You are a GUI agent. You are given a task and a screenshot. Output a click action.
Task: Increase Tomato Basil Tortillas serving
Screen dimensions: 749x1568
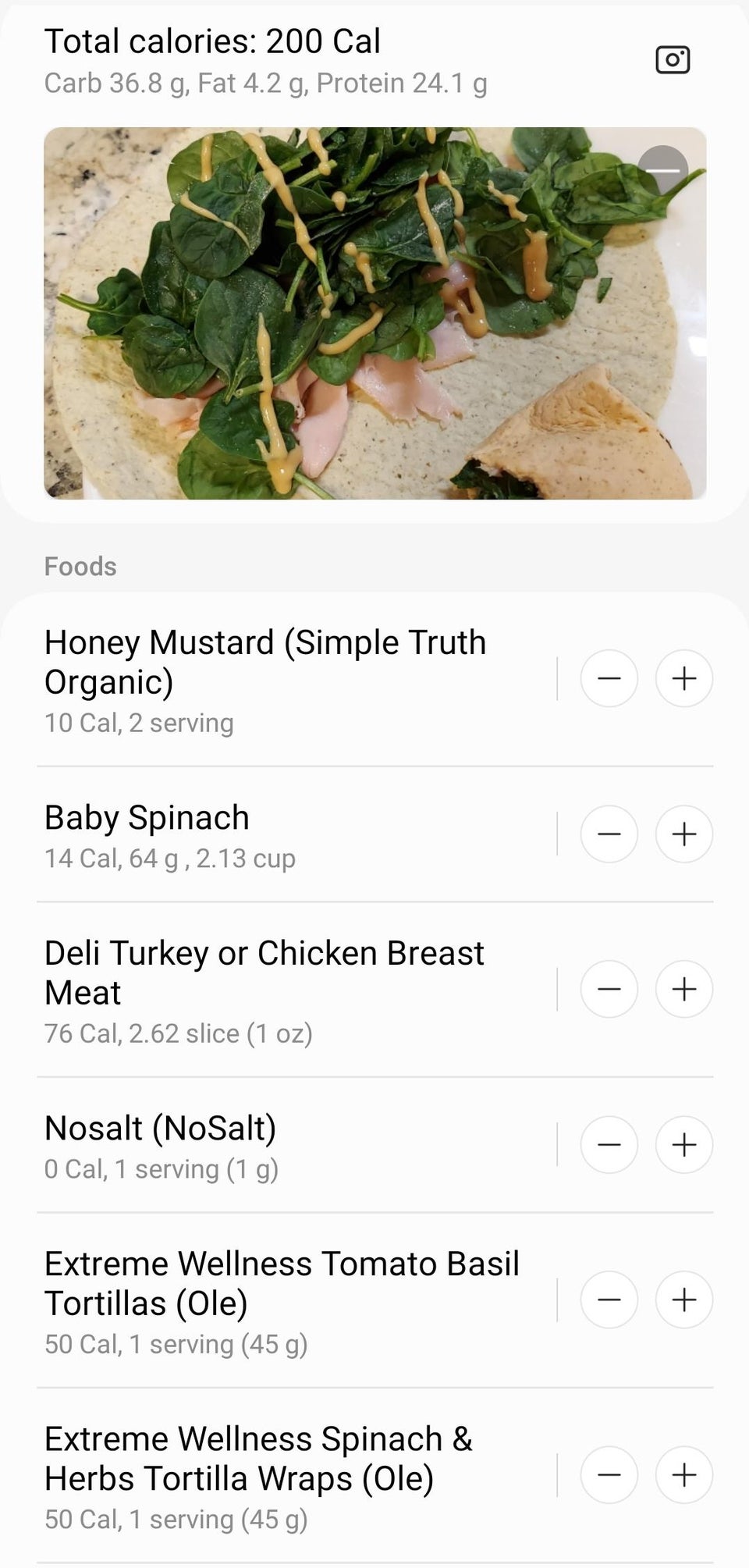pos(684,1300)
